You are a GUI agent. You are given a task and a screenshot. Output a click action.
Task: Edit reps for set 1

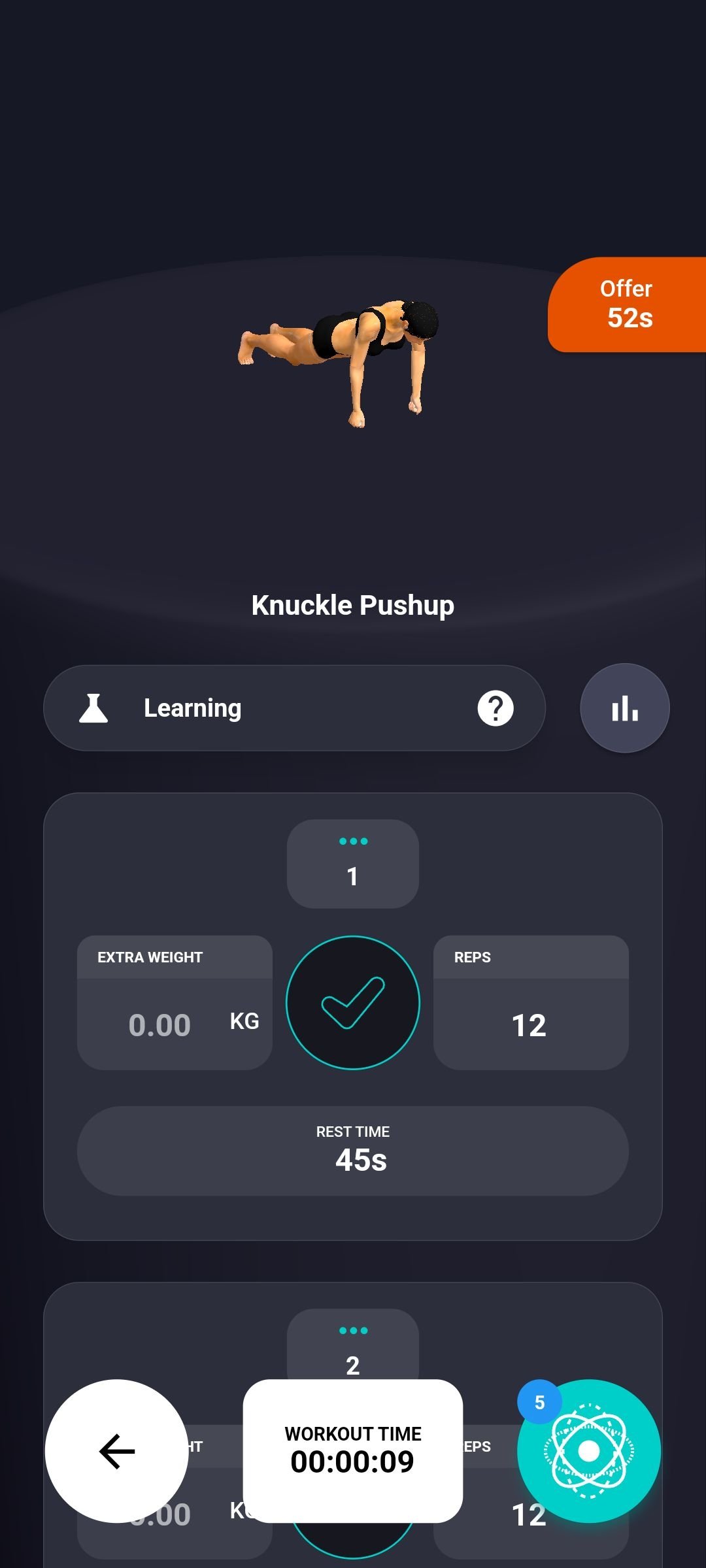531,1003
